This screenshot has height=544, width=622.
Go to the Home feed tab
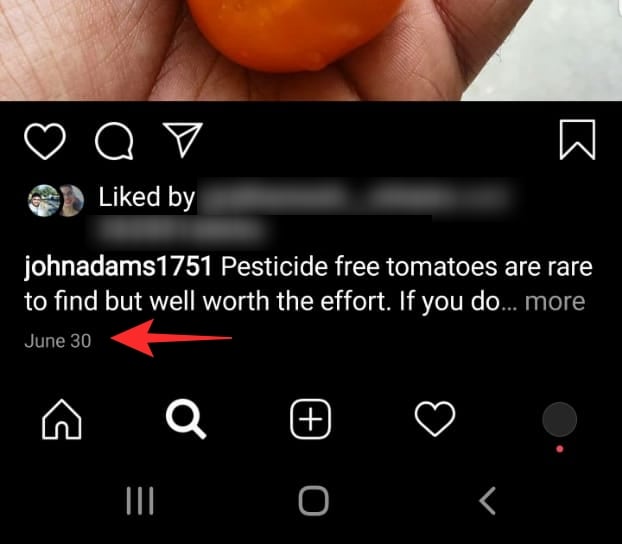click(x=62, y=421)
